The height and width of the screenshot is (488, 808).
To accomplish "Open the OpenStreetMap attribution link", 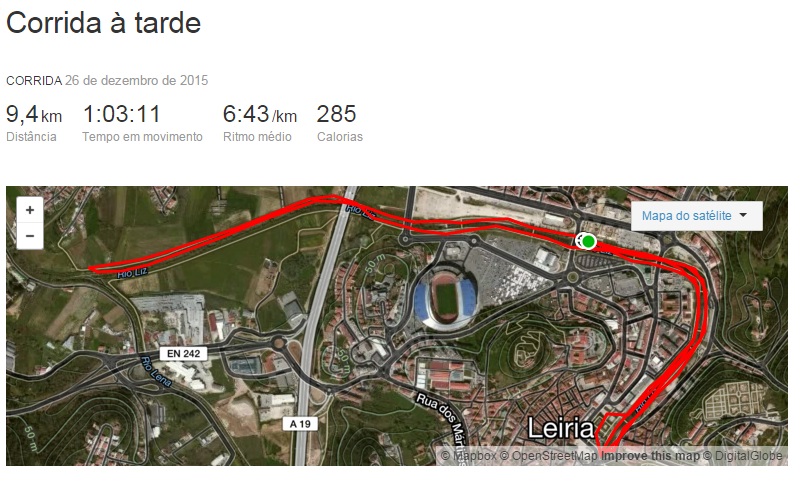I will [554, 457].
